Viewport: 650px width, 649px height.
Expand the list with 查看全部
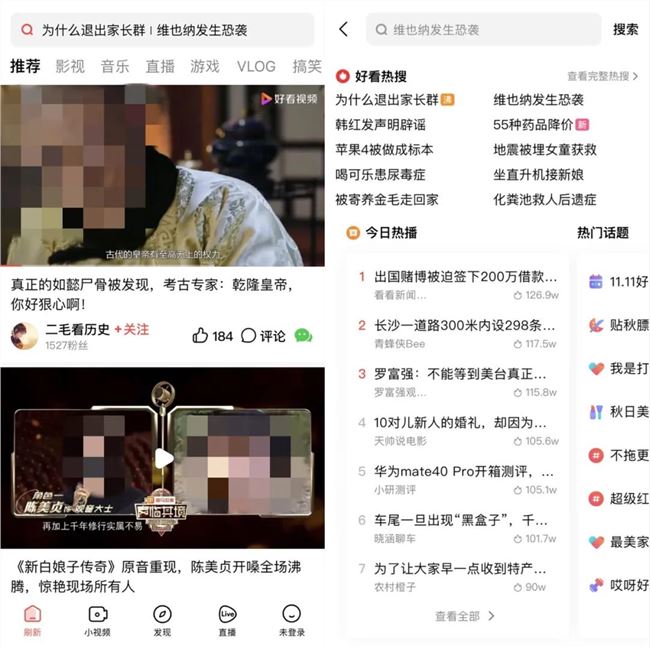coord(465,616)
